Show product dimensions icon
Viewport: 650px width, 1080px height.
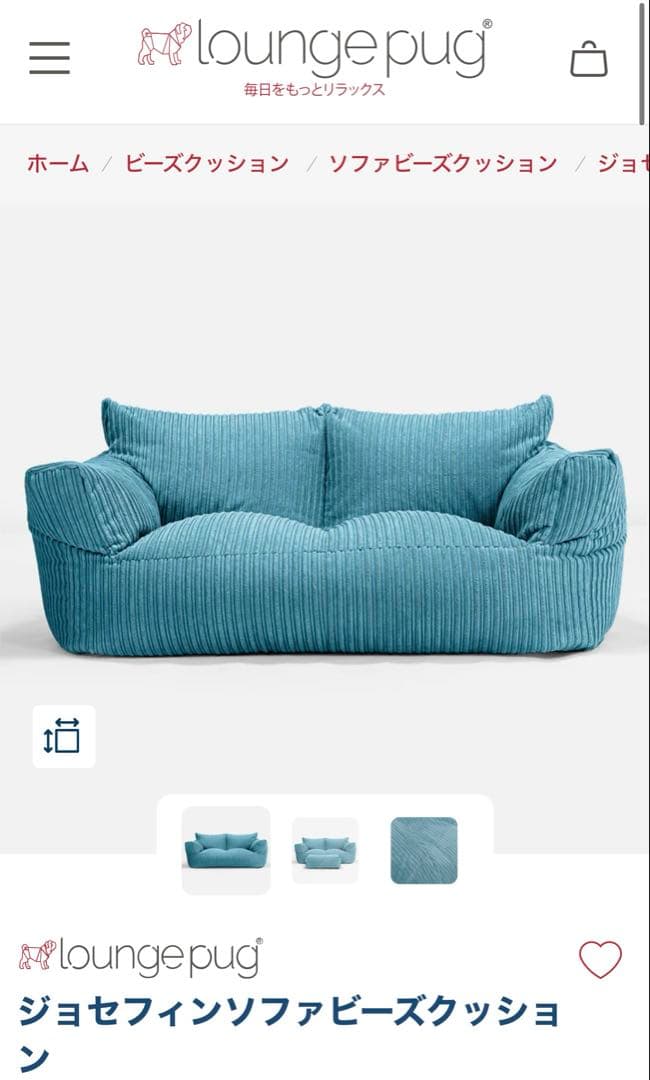pos(63,737)
